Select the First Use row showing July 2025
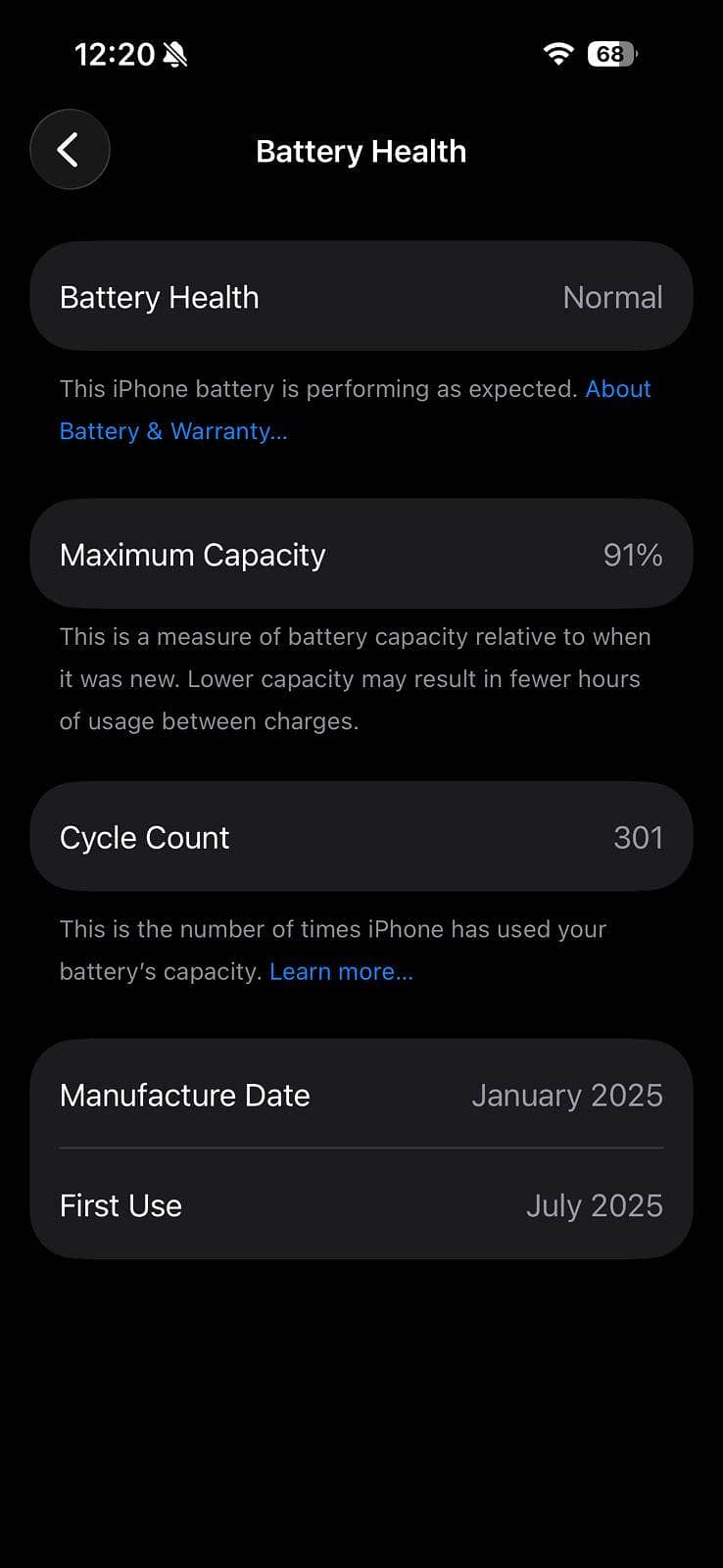723x1568 pixels. click(x=361, y=1205)
